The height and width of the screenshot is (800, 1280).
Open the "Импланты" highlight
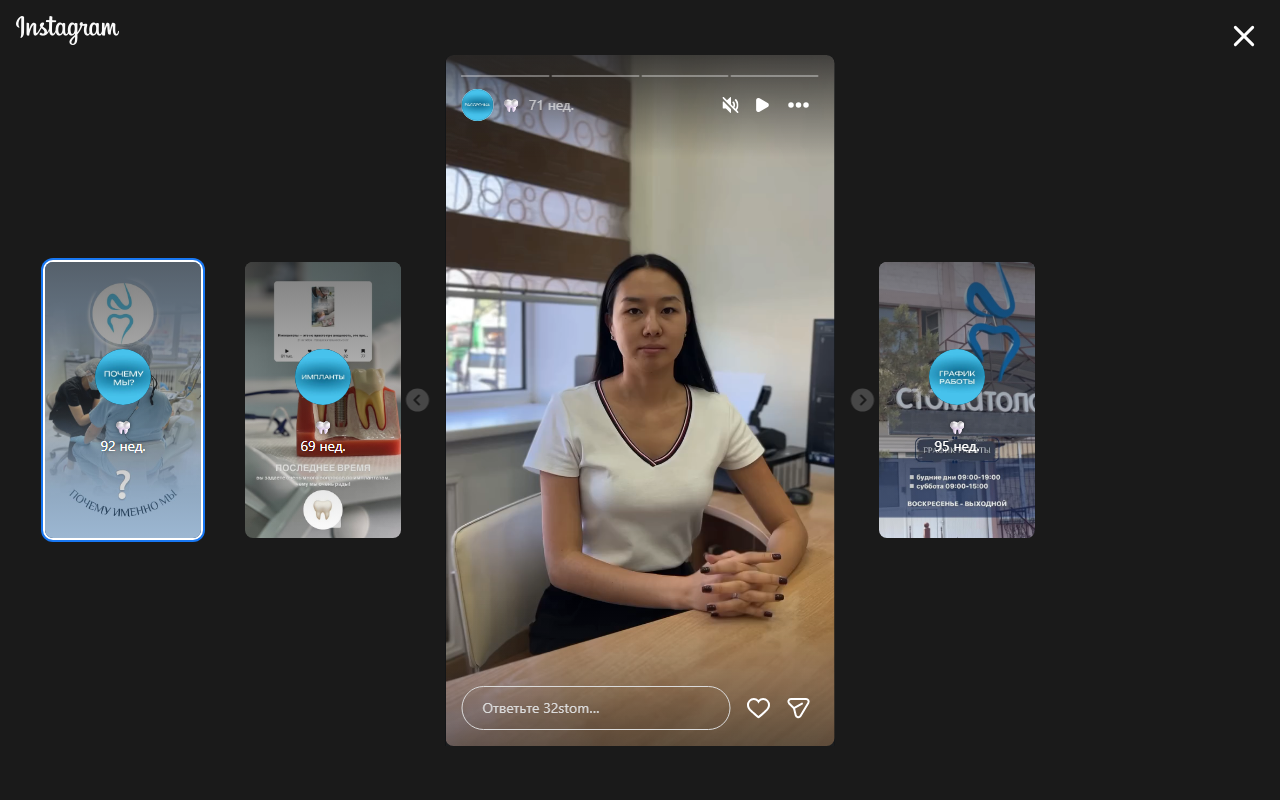323,400
